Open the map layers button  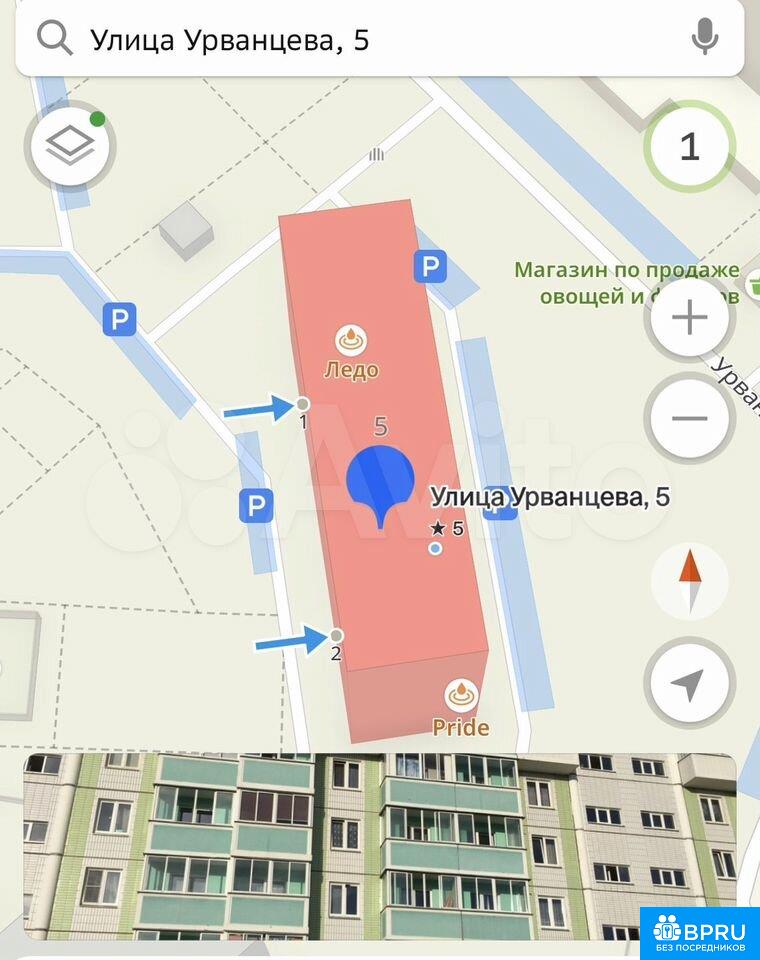point(72,147)
